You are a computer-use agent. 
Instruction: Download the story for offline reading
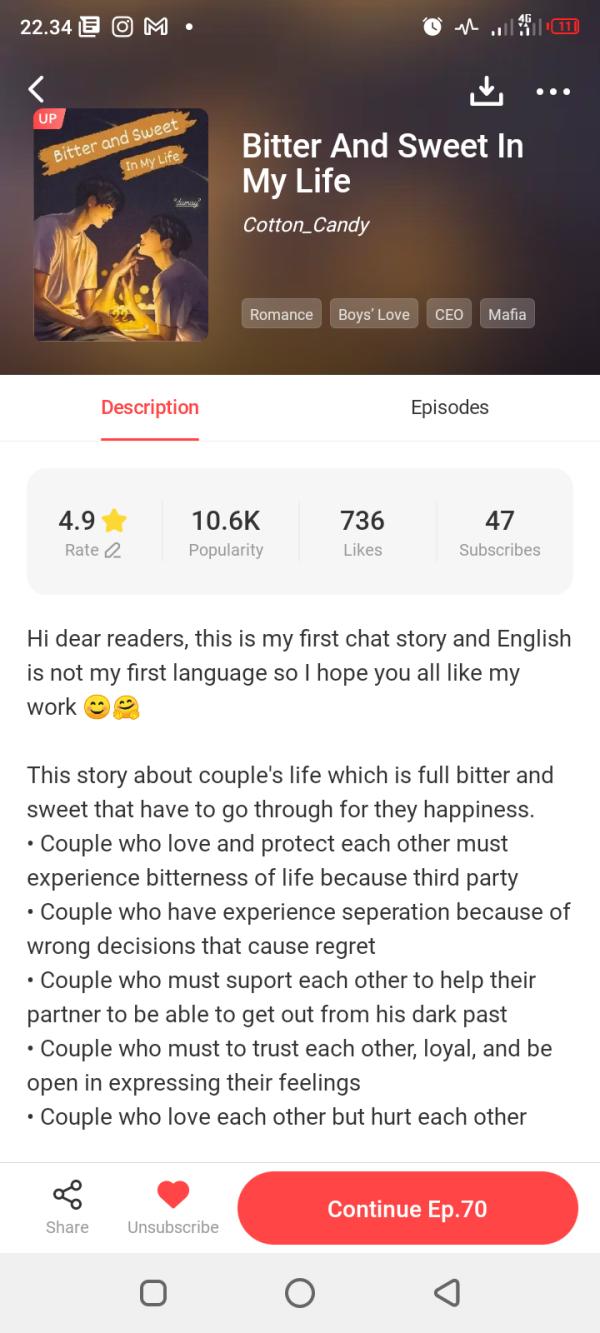[486, 91]
